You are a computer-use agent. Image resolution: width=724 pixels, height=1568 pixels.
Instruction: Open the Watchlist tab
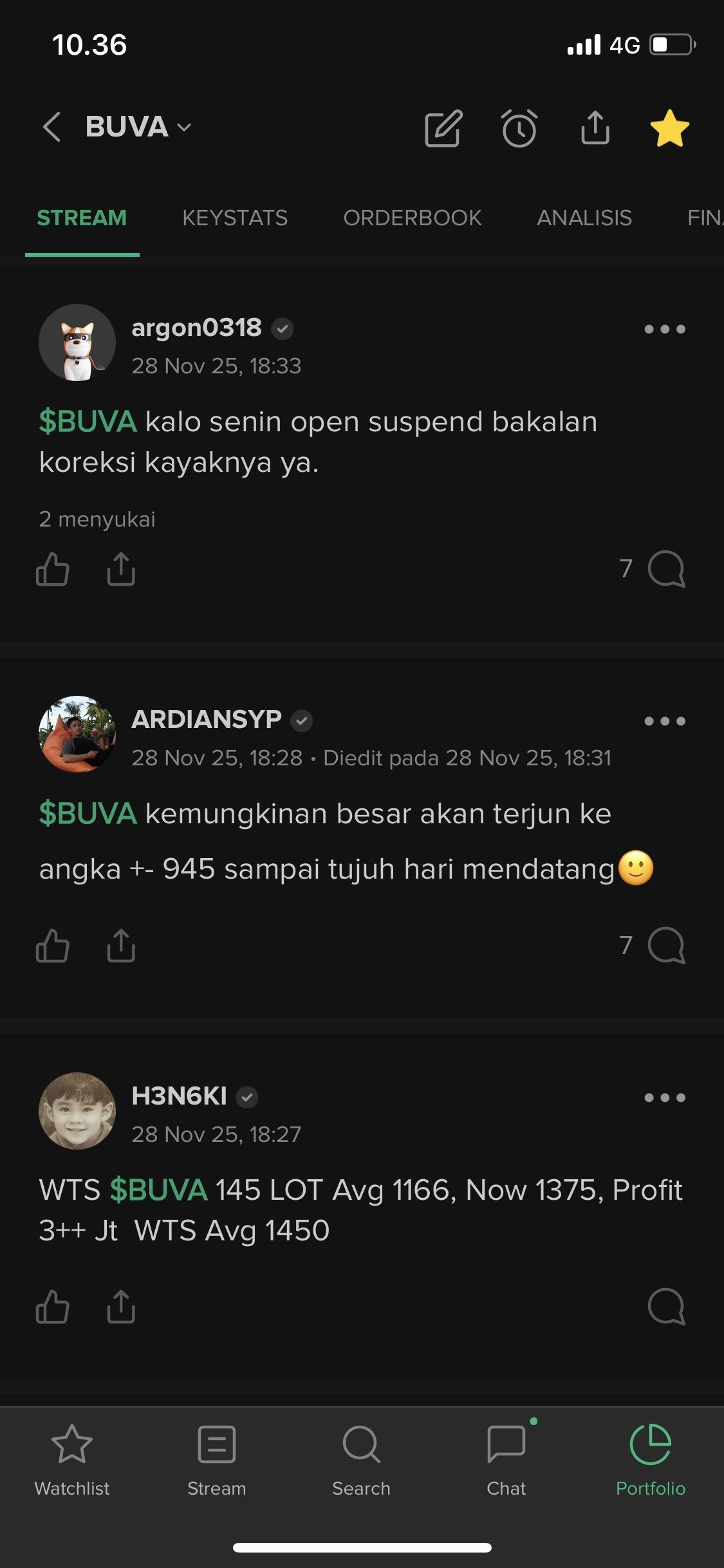point(72,1460)
